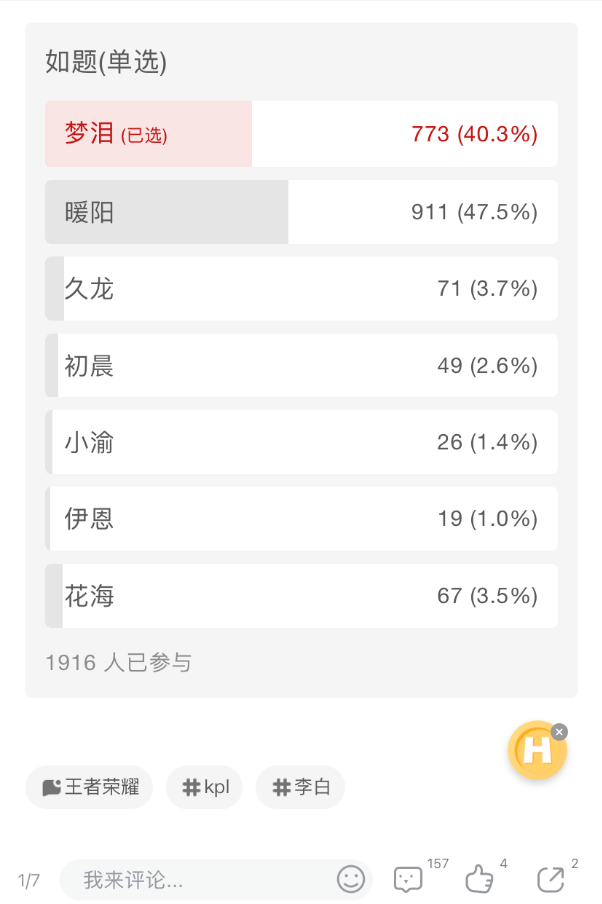
Task: Open the #kpl hashtag
Action: [x=206, y=787]
